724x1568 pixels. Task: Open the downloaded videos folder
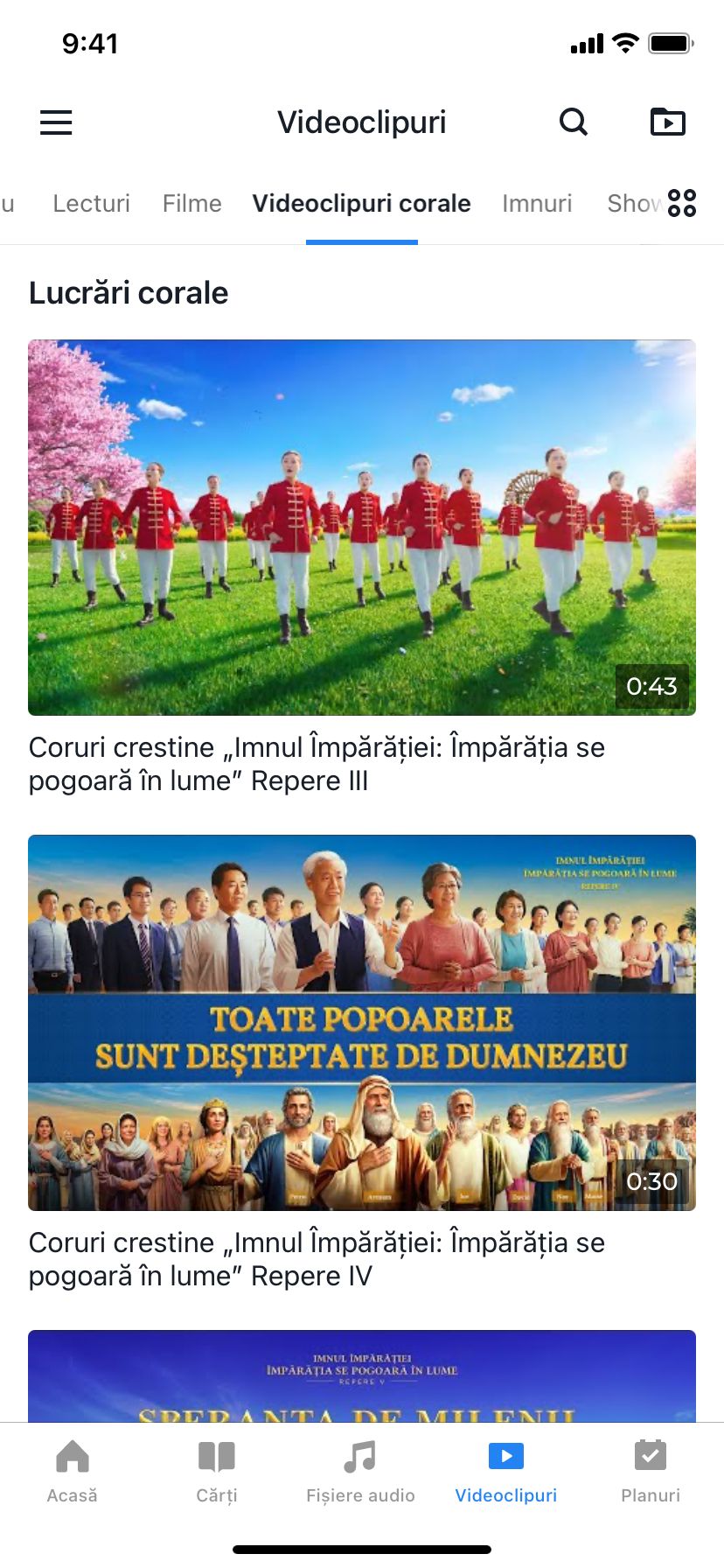click(x=668, y=122)
